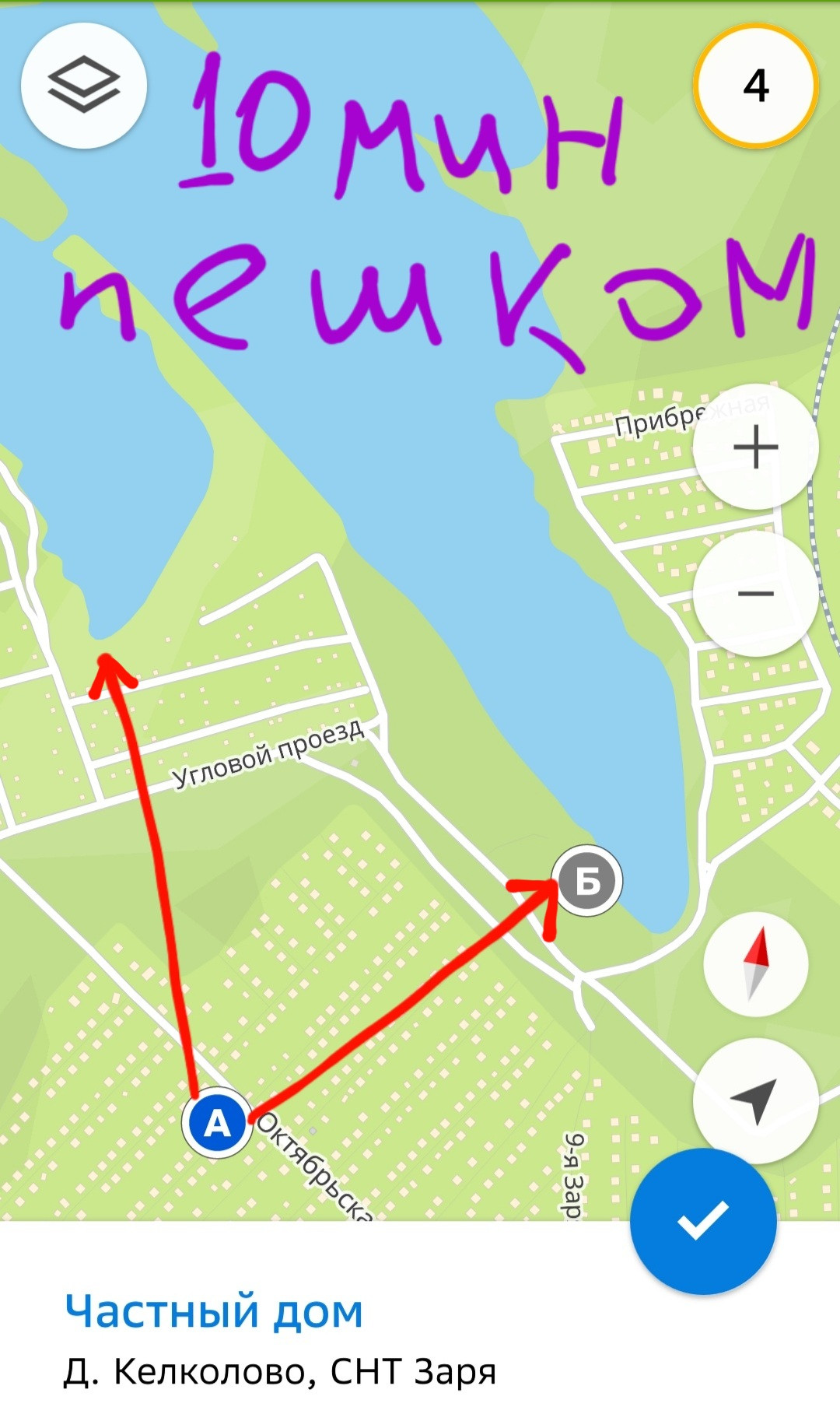Screen dimensions: 840x1407
Task: Select the route marker Б
Action: pos(587,880)
